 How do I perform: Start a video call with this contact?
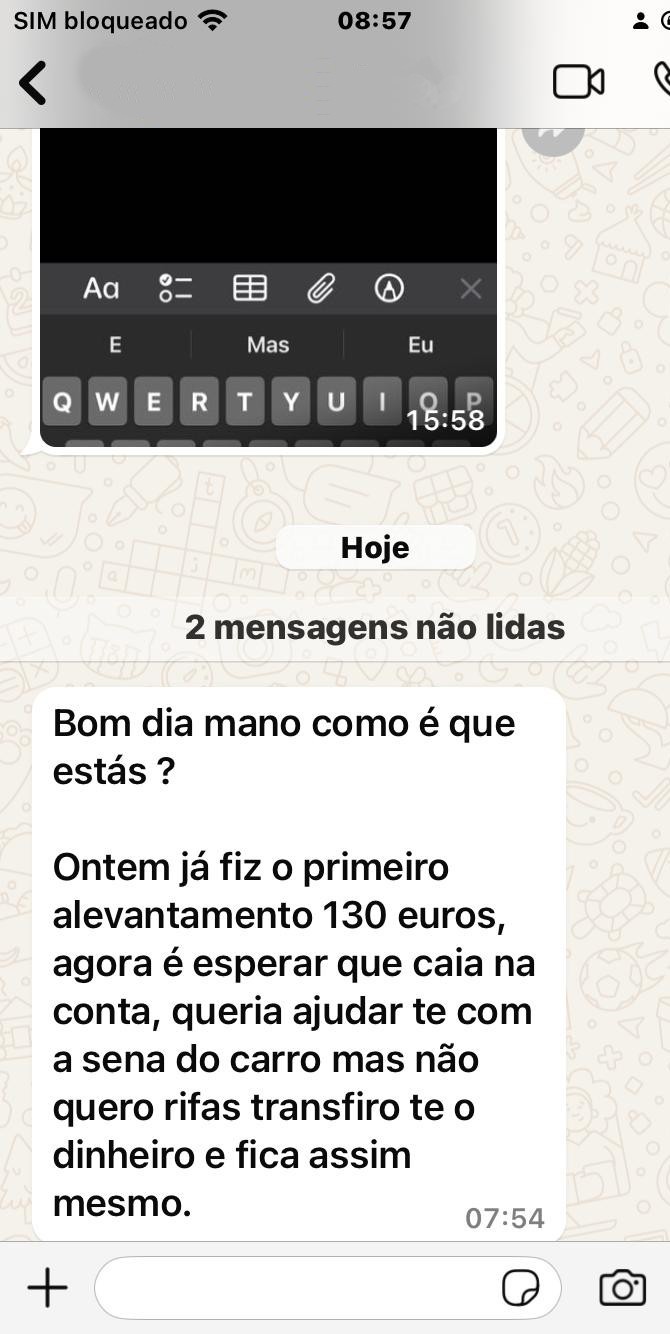[x=579, y=82]
